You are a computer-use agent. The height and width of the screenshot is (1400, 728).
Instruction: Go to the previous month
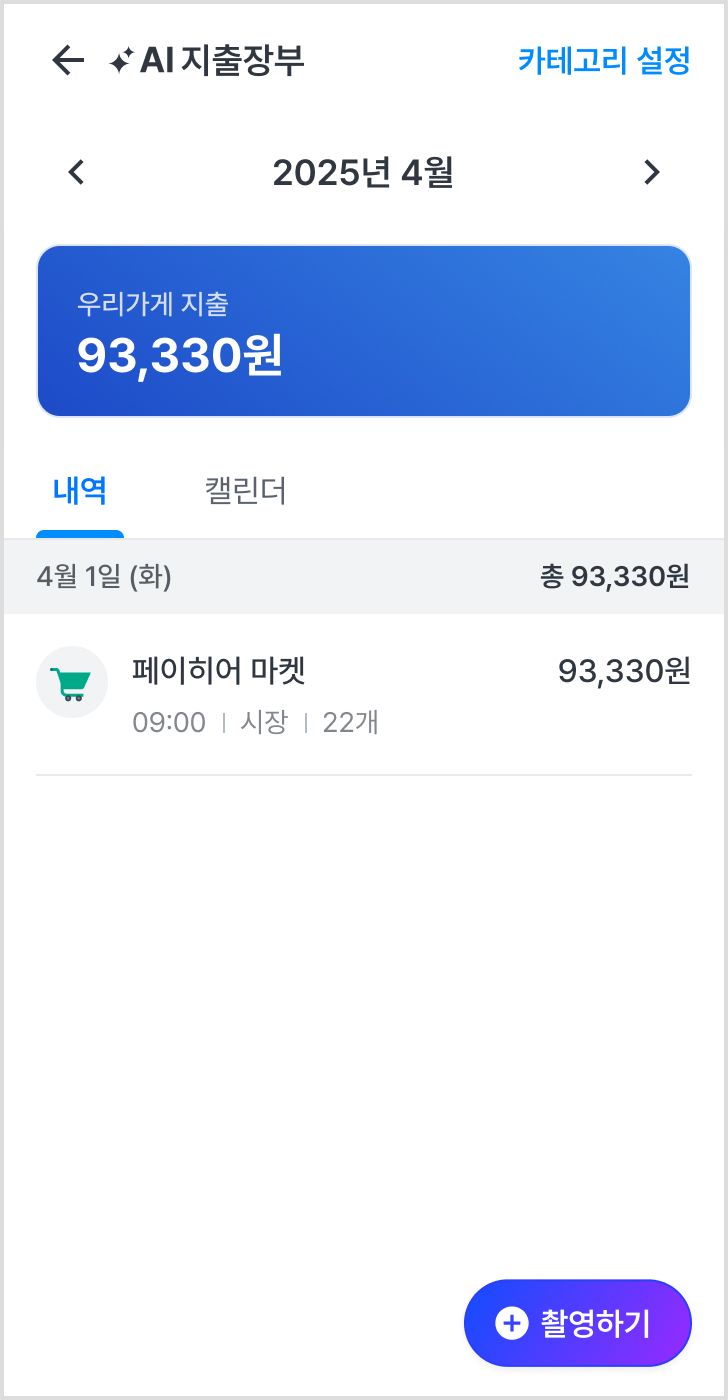point(76,173)
